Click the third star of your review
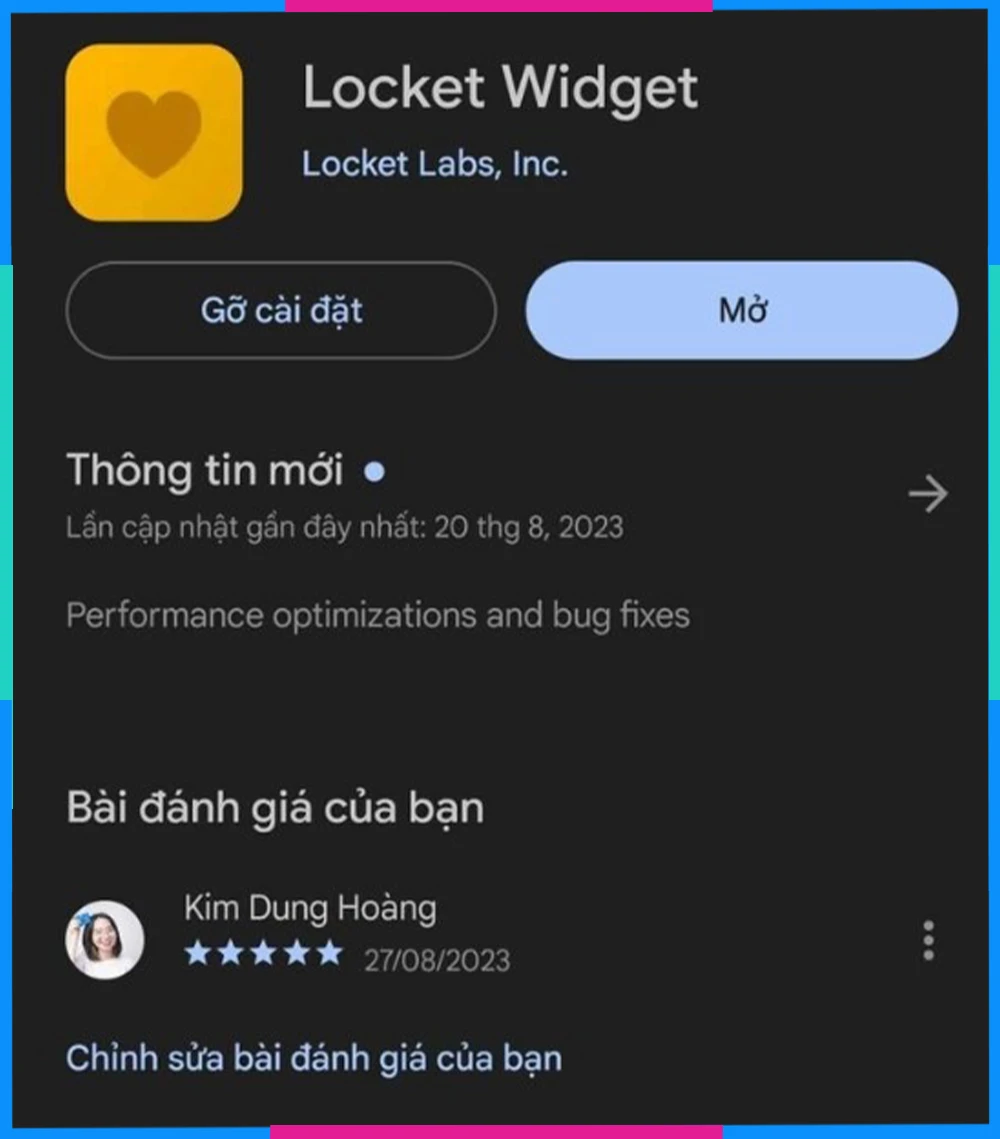The height and width of the screenshot is (1139, 1000). 266,953
